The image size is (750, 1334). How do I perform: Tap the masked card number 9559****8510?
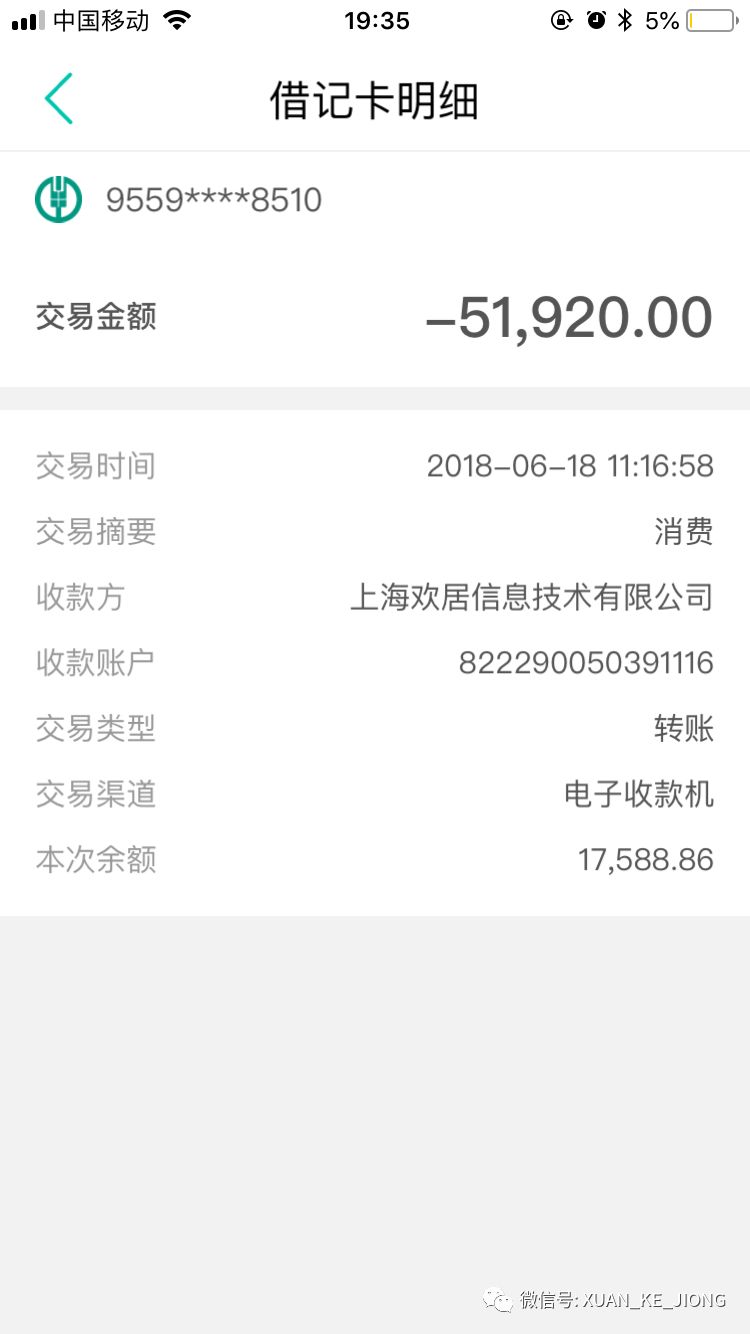[x=213, y=199]
